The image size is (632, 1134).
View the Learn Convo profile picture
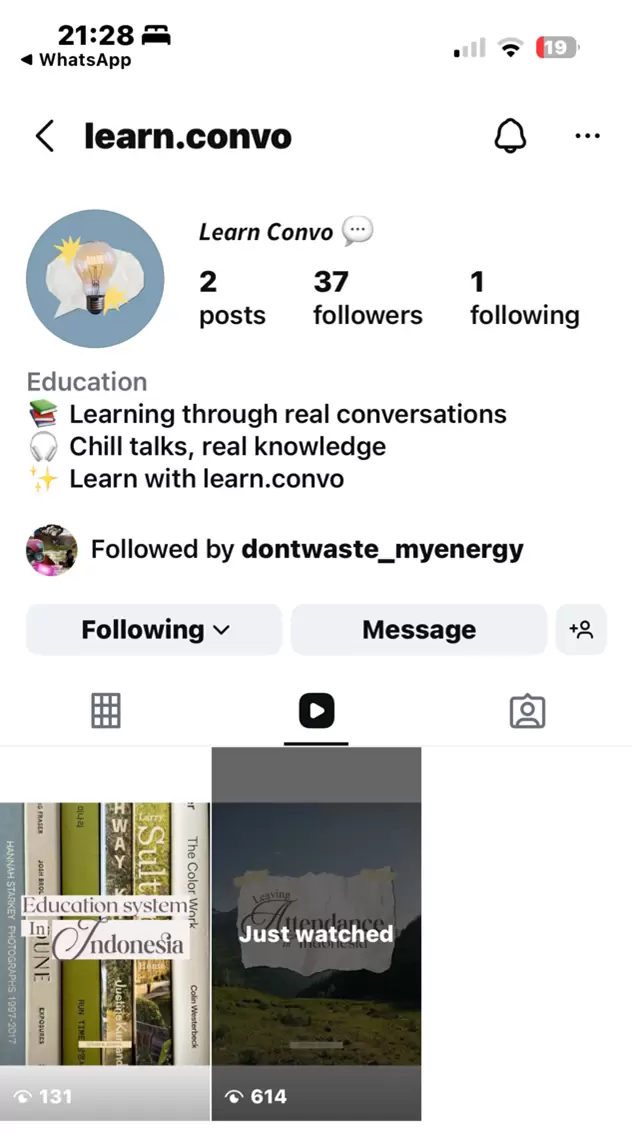pos(95,279)
